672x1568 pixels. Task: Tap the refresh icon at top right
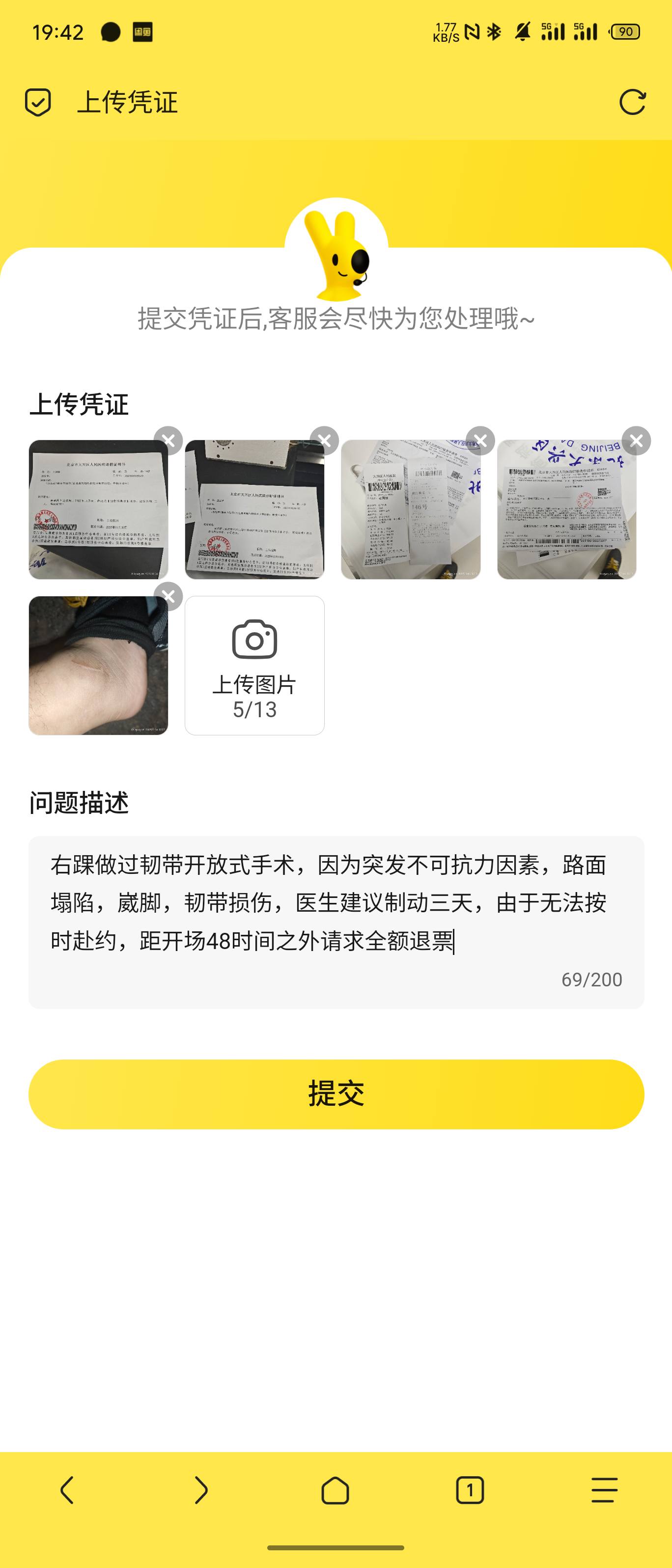click(x=634, y=103)
